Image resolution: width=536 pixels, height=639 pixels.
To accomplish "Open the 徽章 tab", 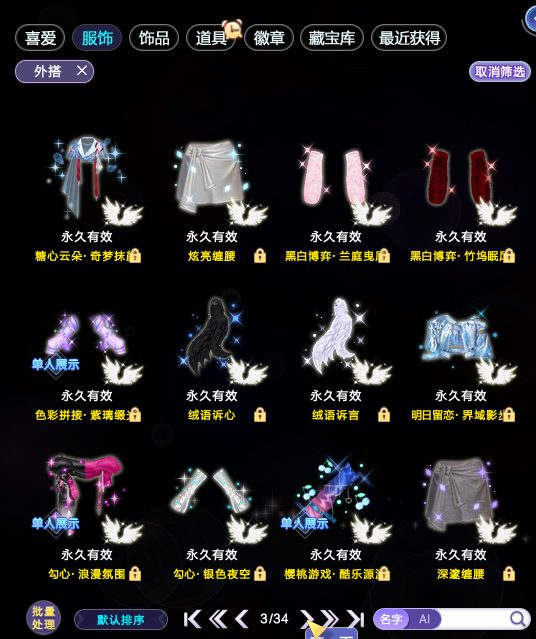I will pos(269,38).
